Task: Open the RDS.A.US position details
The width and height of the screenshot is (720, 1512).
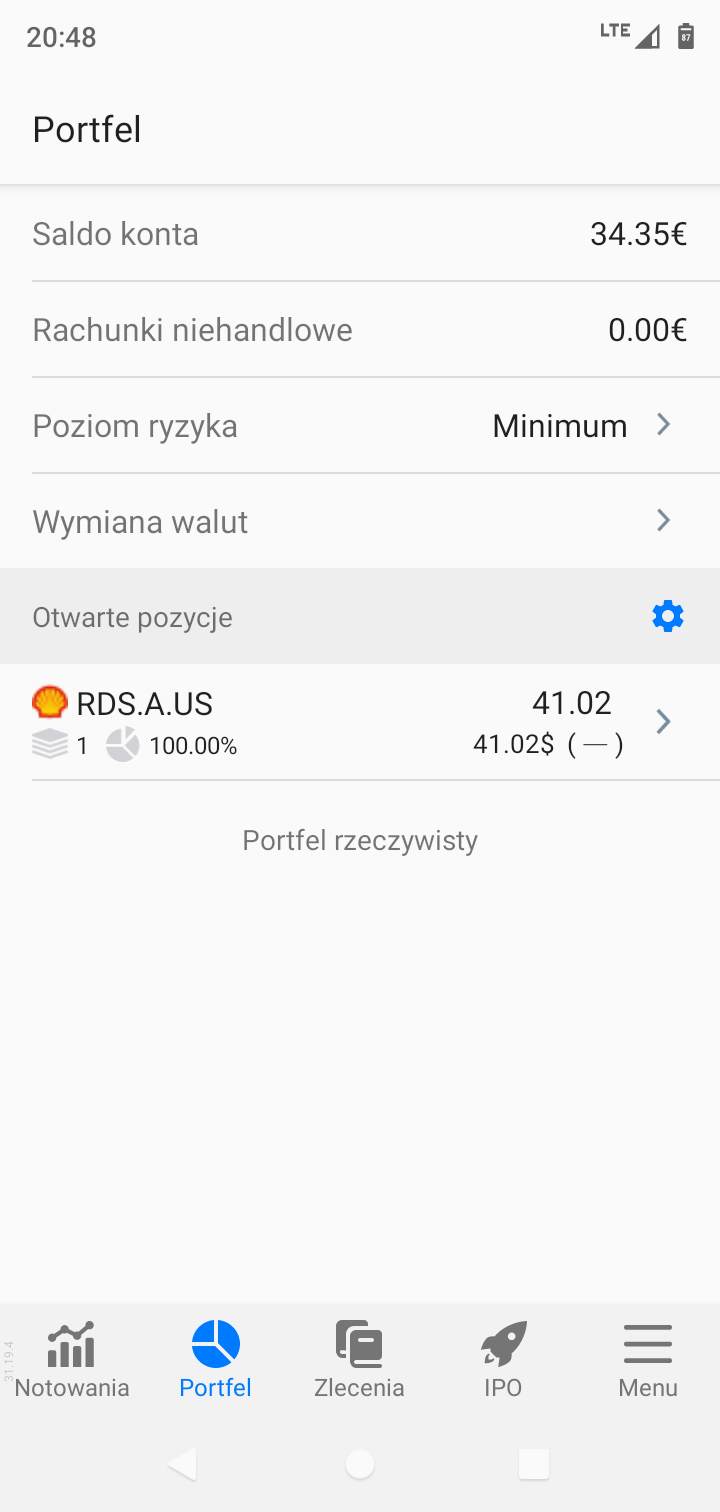Action: click(360, 722)
